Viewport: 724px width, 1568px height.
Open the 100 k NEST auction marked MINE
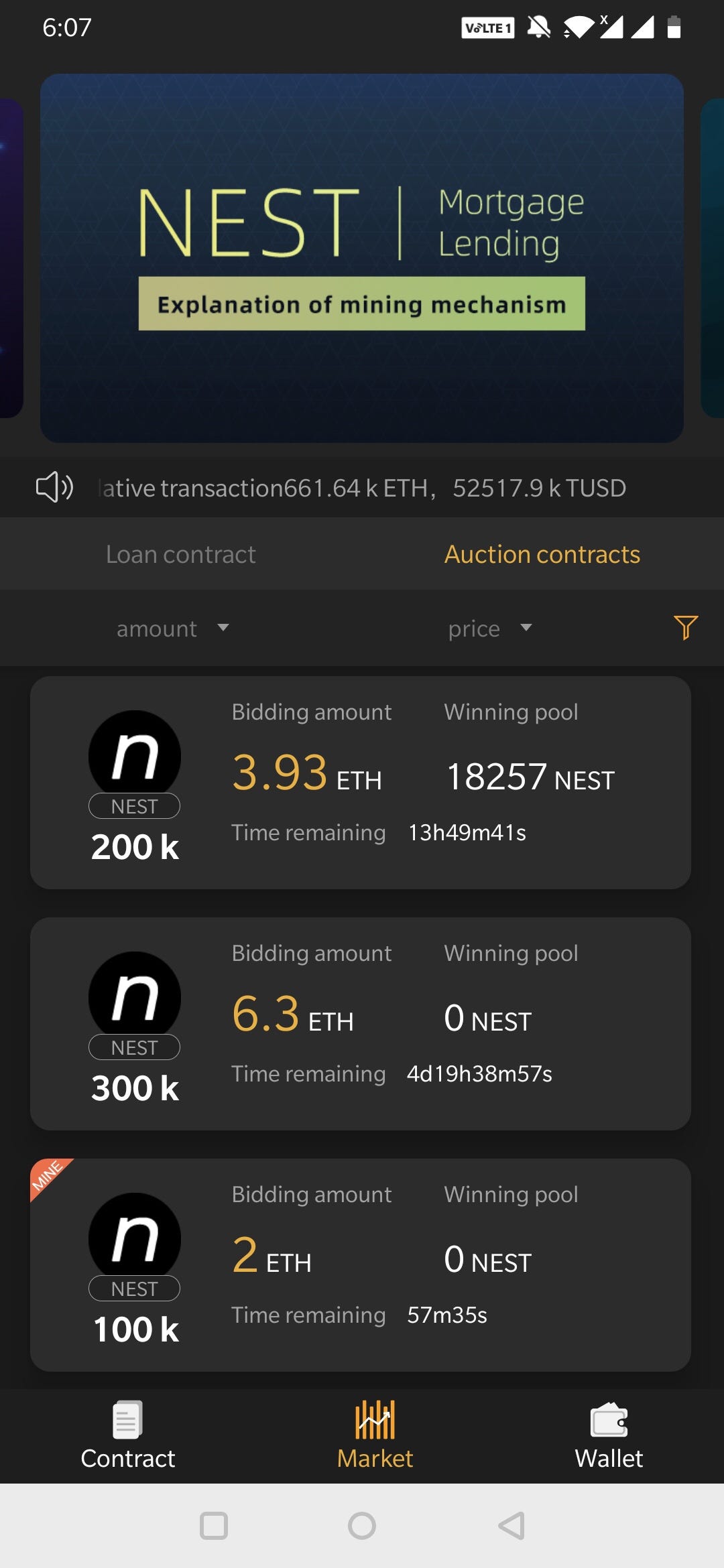pyautogui.click(x=361, y=1265)
